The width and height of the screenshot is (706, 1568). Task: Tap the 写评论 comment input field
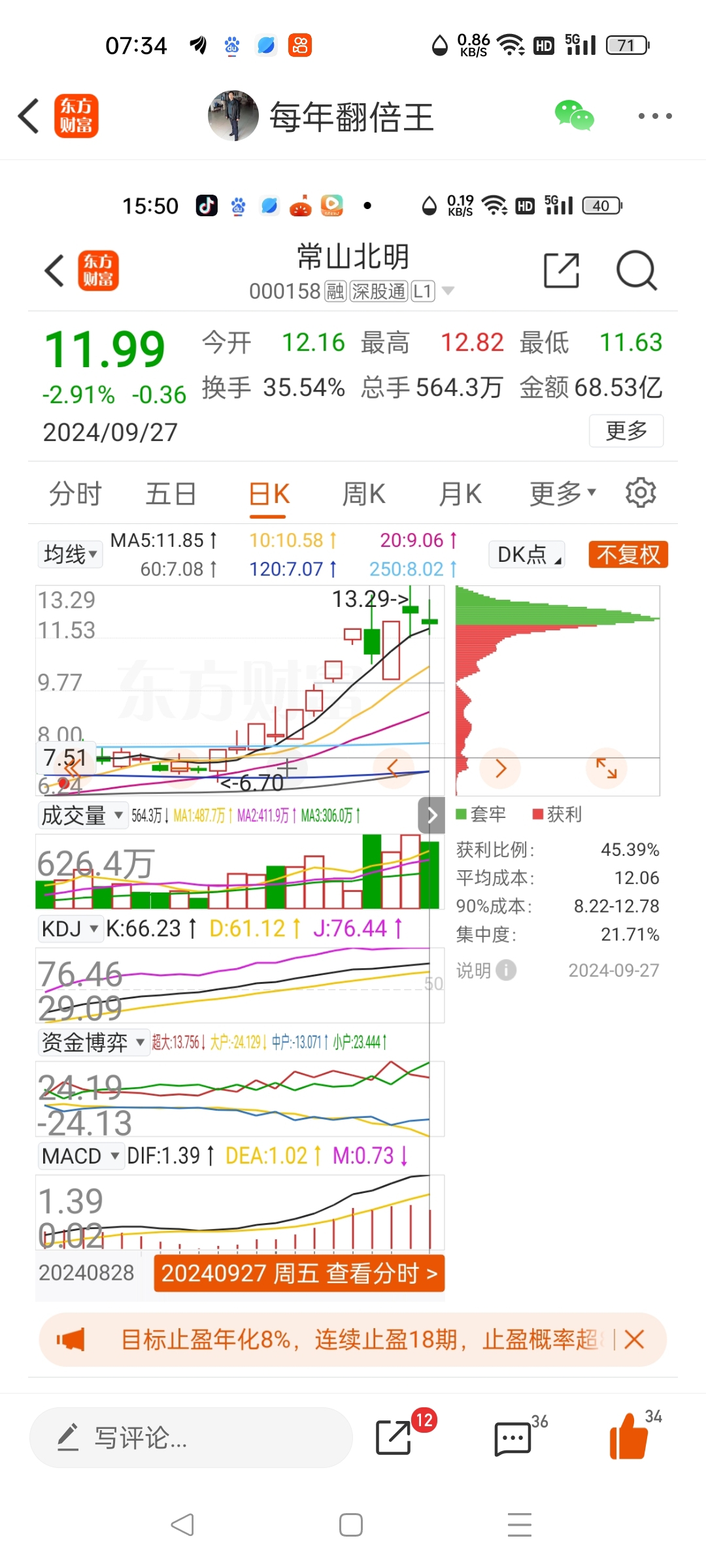[x=190, y=1437]
